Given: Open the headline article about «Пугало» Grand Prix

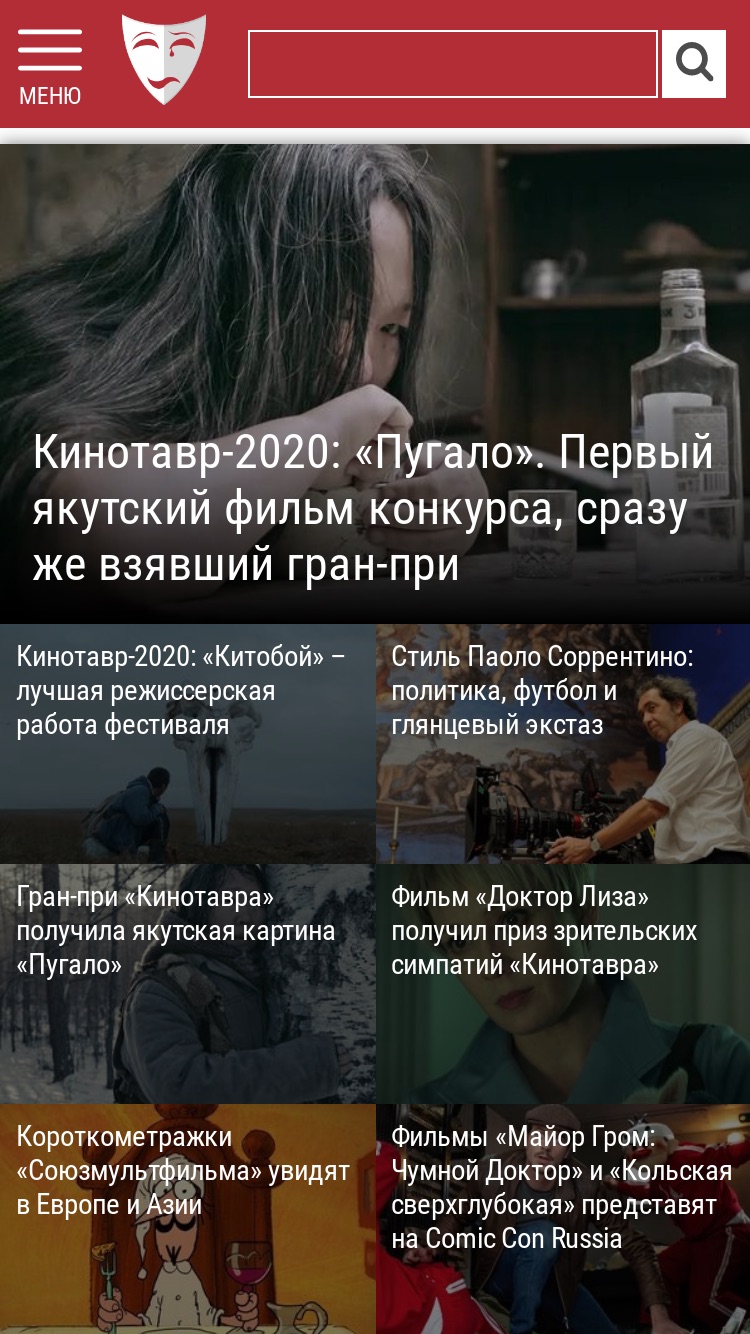Looking at the screenshot, I should click(x=375, y=384).
